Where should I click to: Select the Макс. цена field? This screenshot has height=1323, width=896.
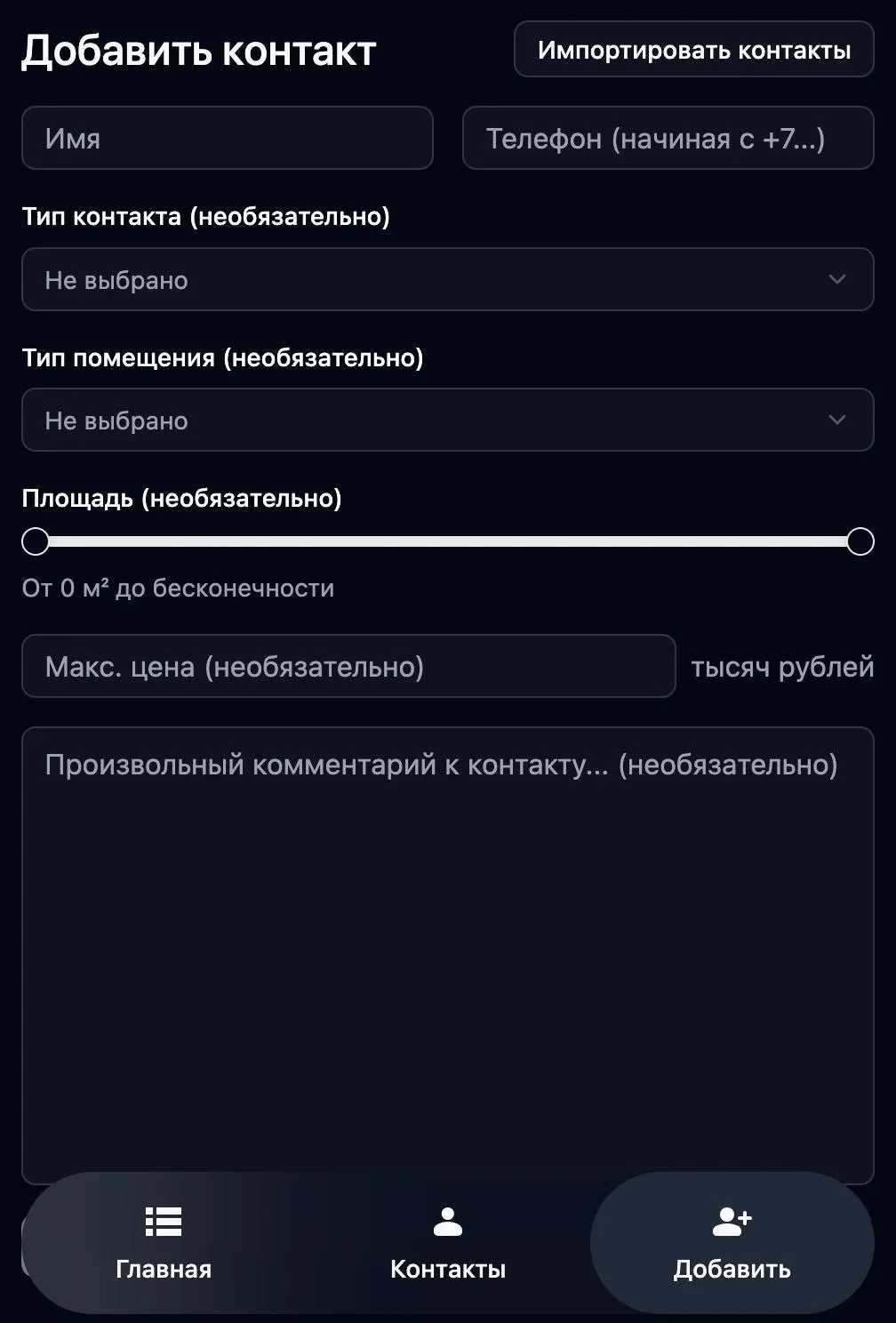point(348,666)
